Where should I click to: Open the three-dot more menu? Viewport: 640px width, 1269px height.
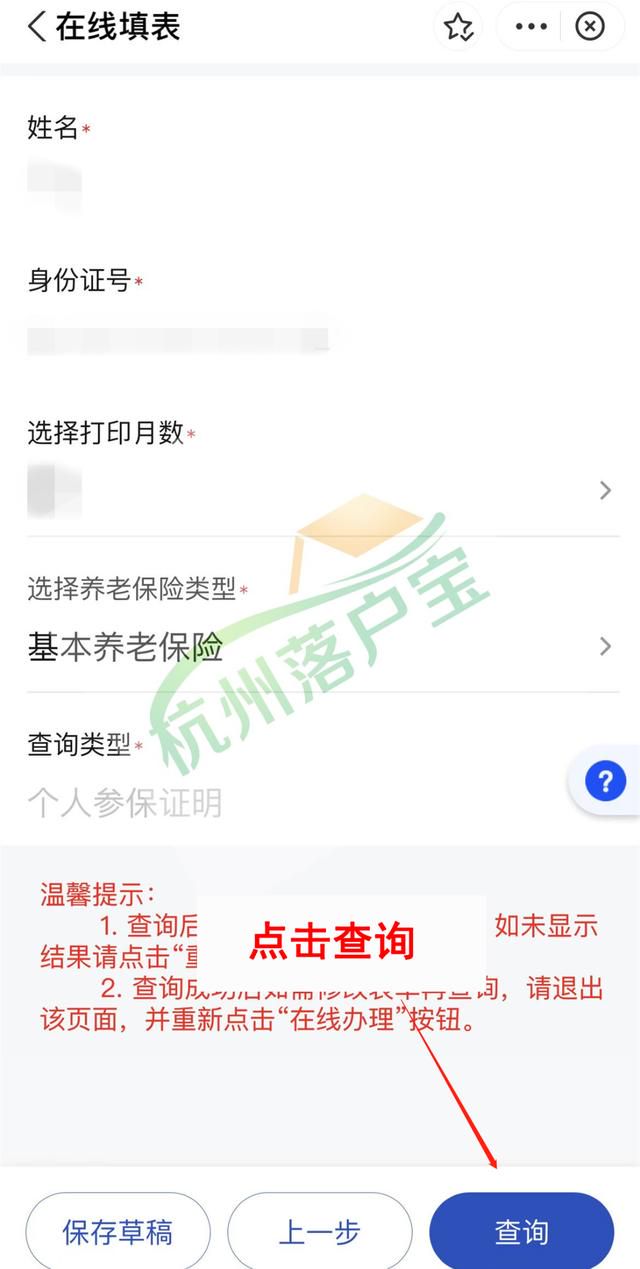(531, 27)
